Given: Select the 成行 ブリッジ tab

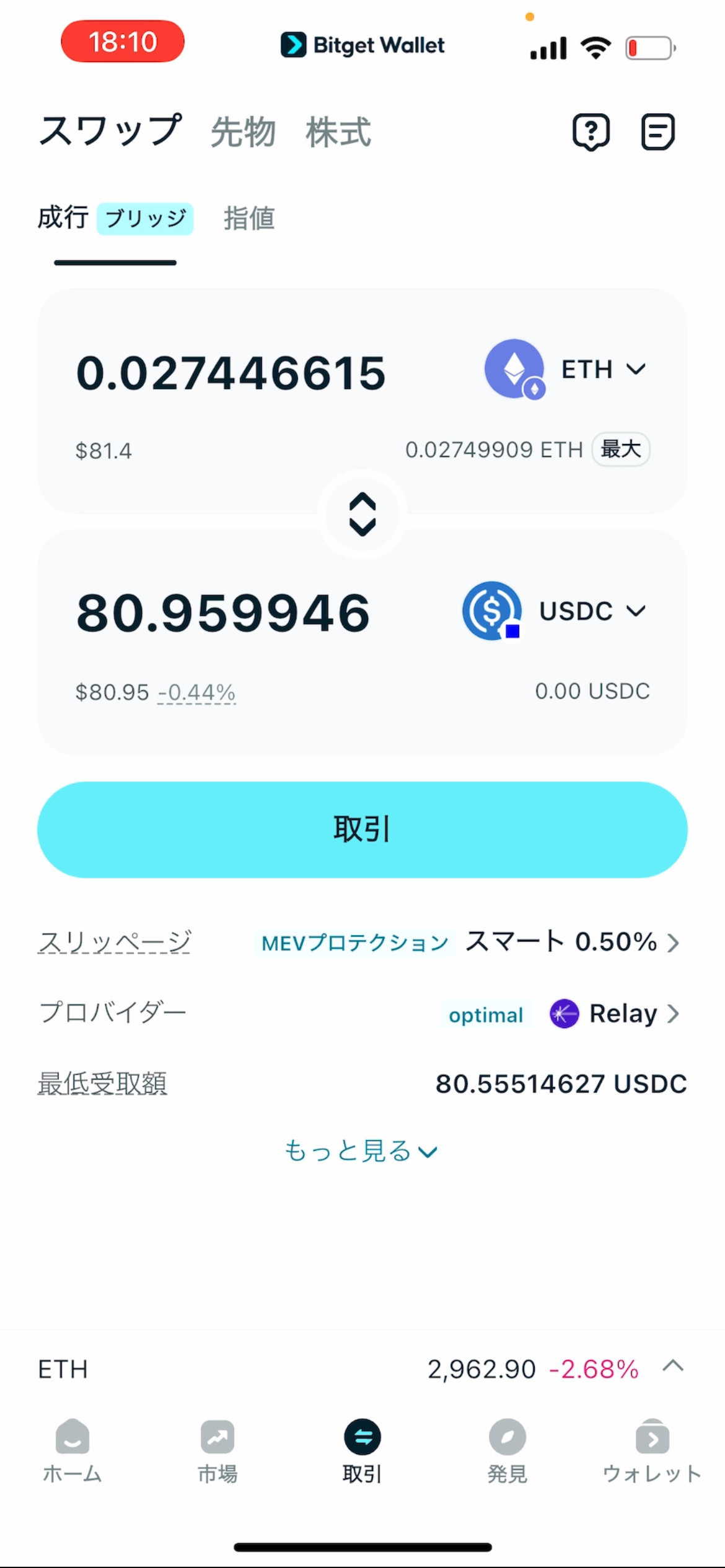Looking at the screenshot, I should [115, 219].
